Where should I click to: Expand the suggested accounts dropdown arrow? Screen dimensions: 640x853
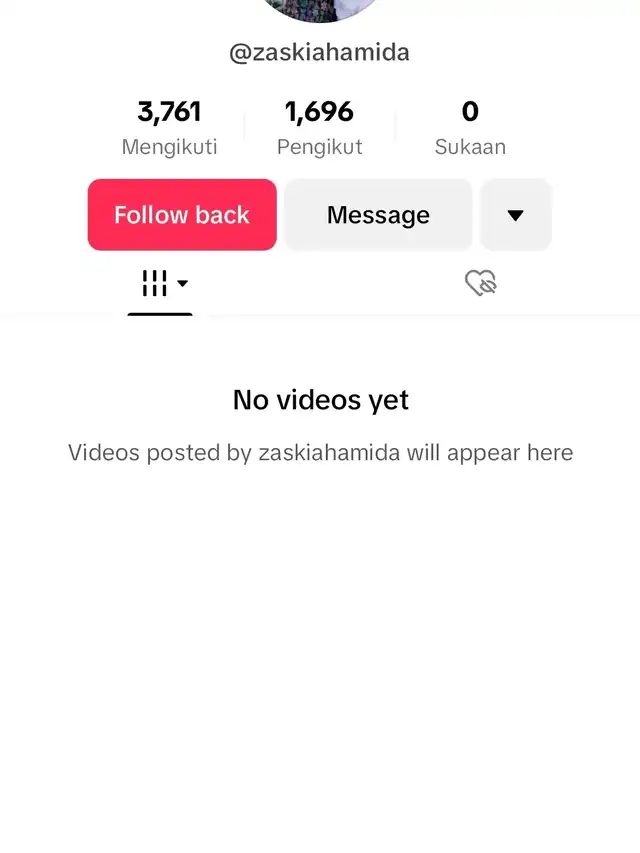[x=516, y=215]
